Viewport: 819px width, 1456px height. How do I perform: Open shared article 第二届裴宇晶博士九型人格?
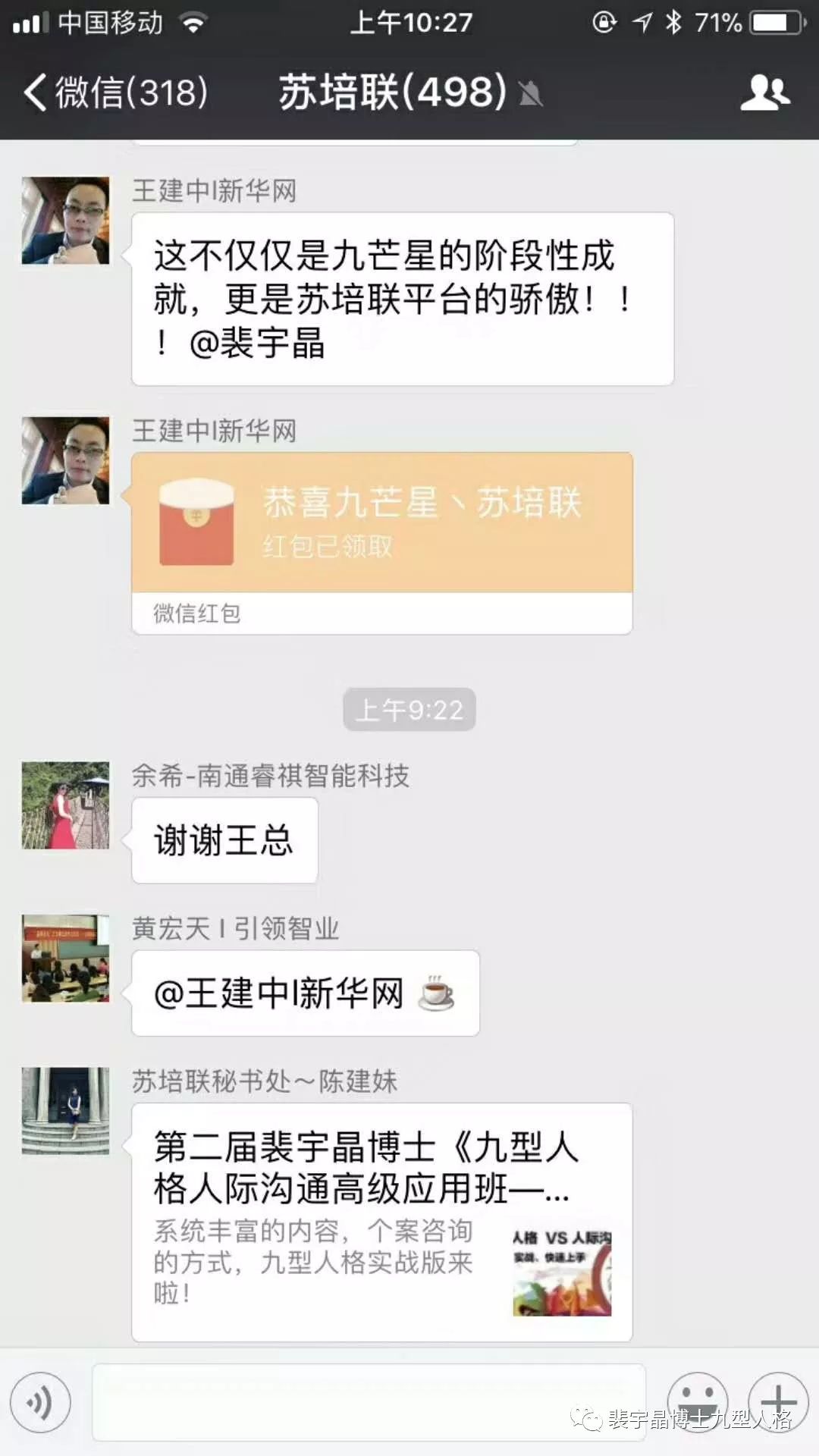[x=381, y=1221]
